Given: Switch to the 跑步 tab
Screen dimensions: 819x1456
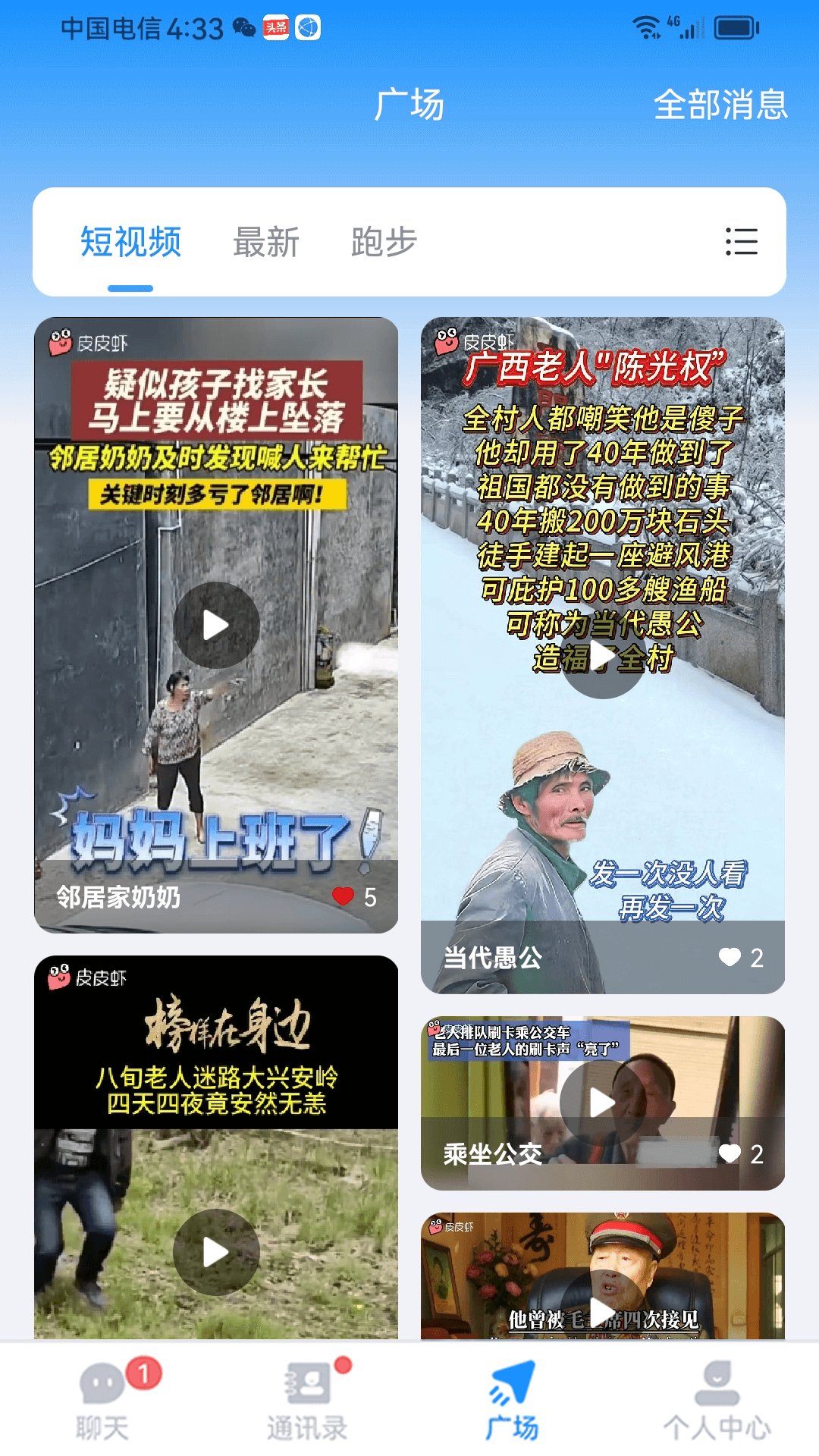Looking at the screenshot, I should tap(384, 243).
